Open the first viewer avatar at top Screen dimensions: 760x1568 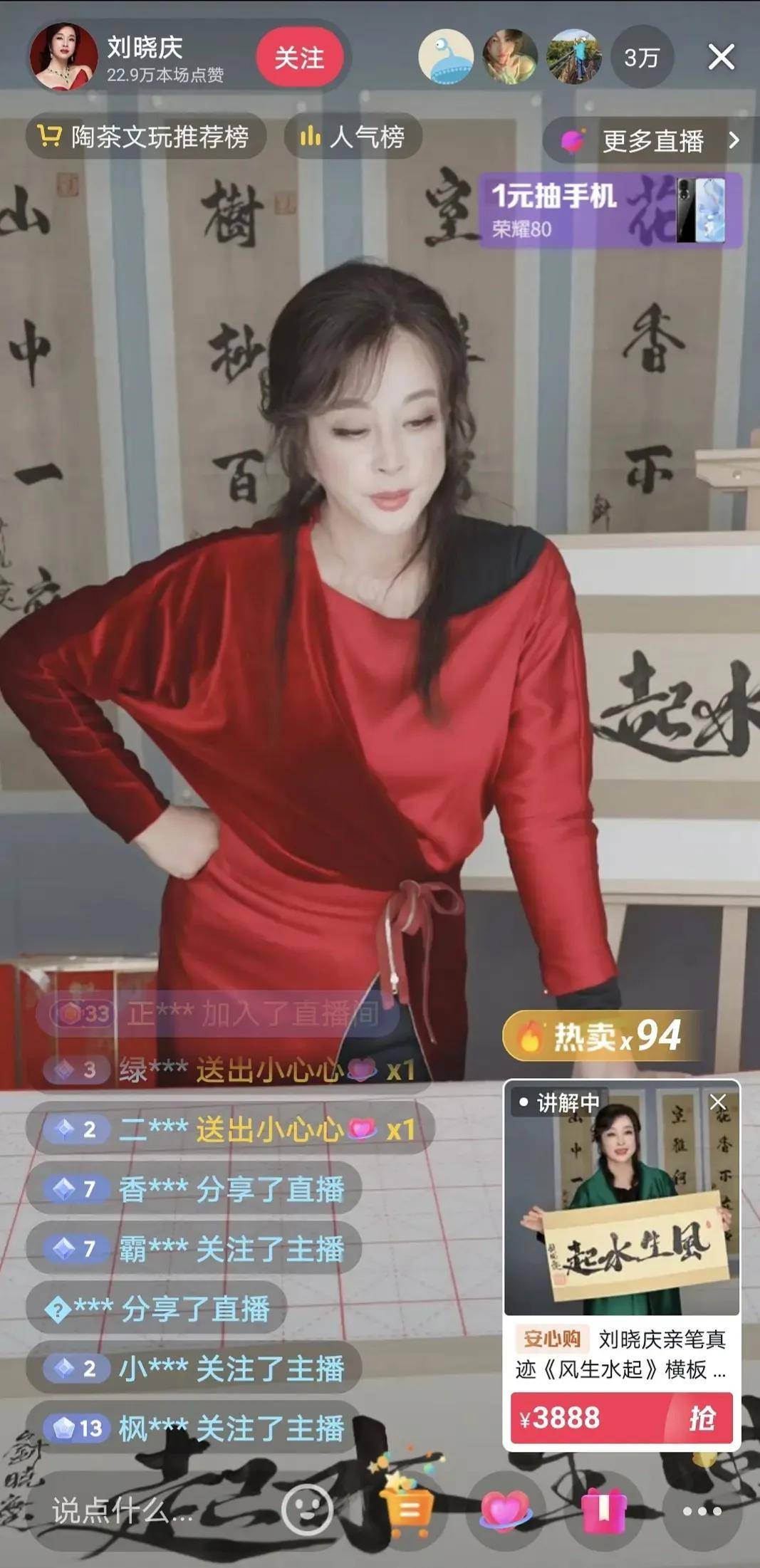(445, 58)
